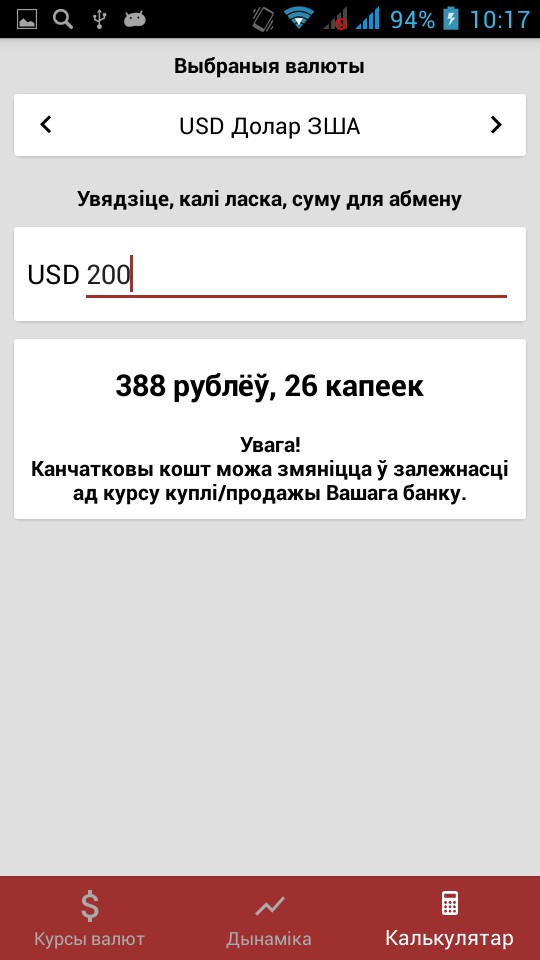Open the Дынаміка tab
Viewport: 540px width, 960px height.
[269, 918]
